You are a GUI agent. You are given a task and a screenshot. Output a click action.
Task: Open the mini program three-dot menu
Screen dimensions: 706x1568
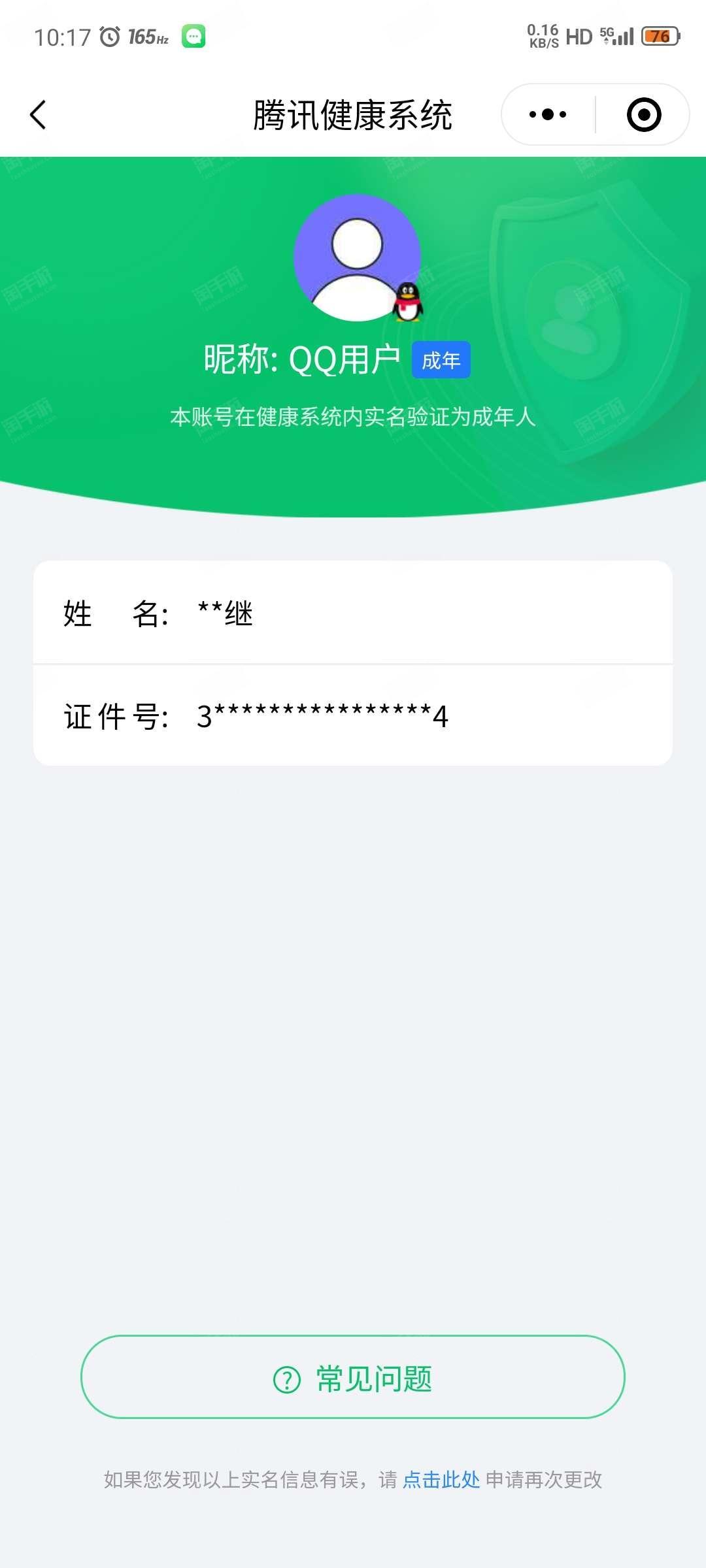tap(548, 114)
